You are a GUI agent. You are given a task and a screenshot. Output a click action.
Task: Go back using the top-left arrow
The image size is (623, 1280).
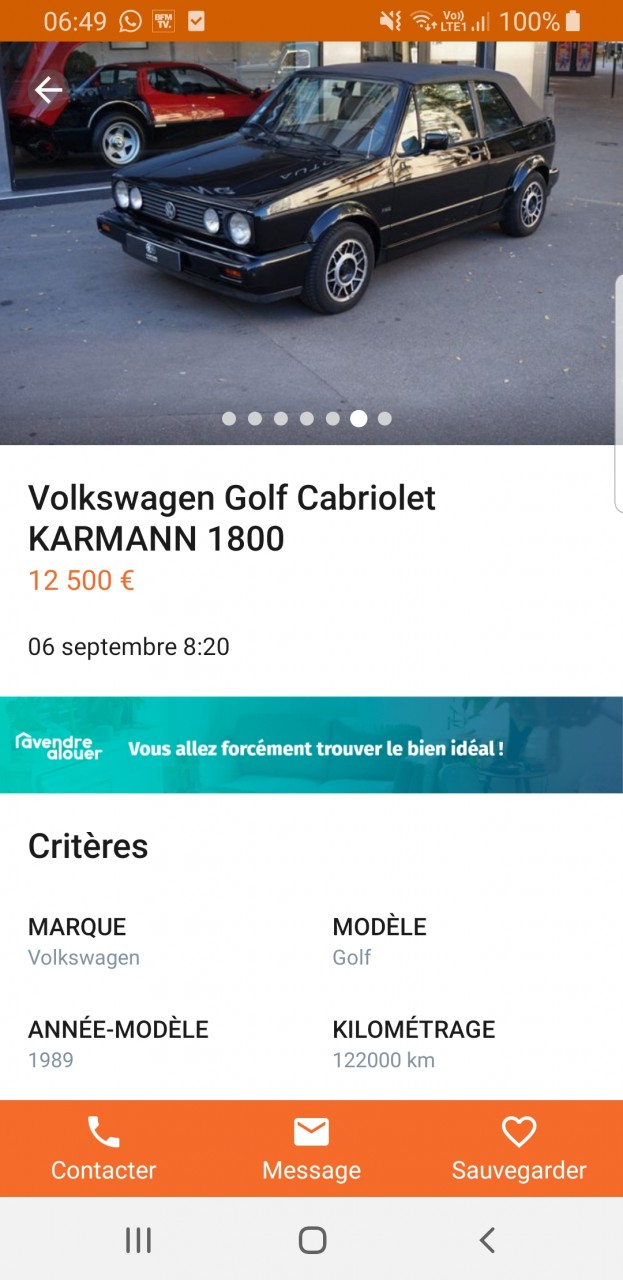pos(48,91)
